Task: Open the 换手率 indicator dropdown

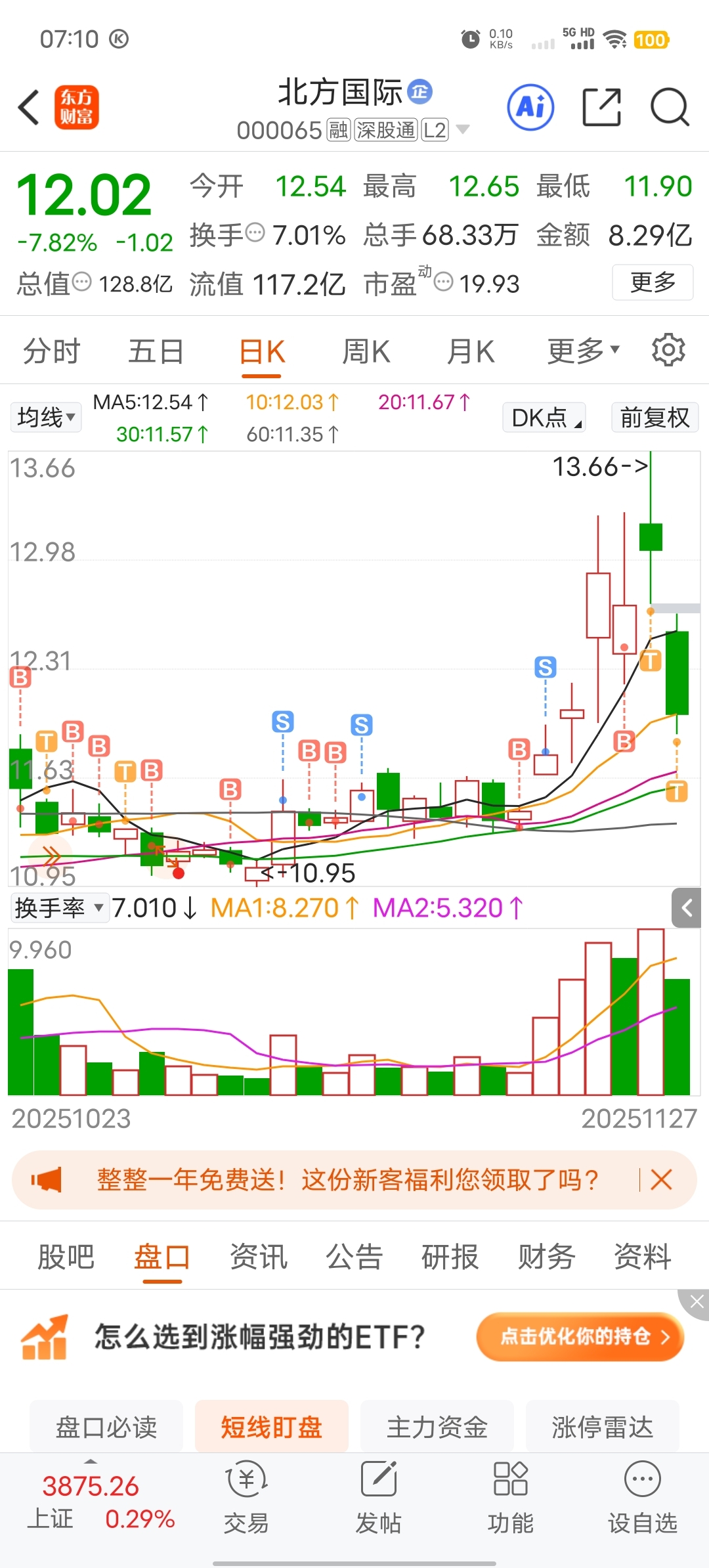Action: click(x=59, y=908)
